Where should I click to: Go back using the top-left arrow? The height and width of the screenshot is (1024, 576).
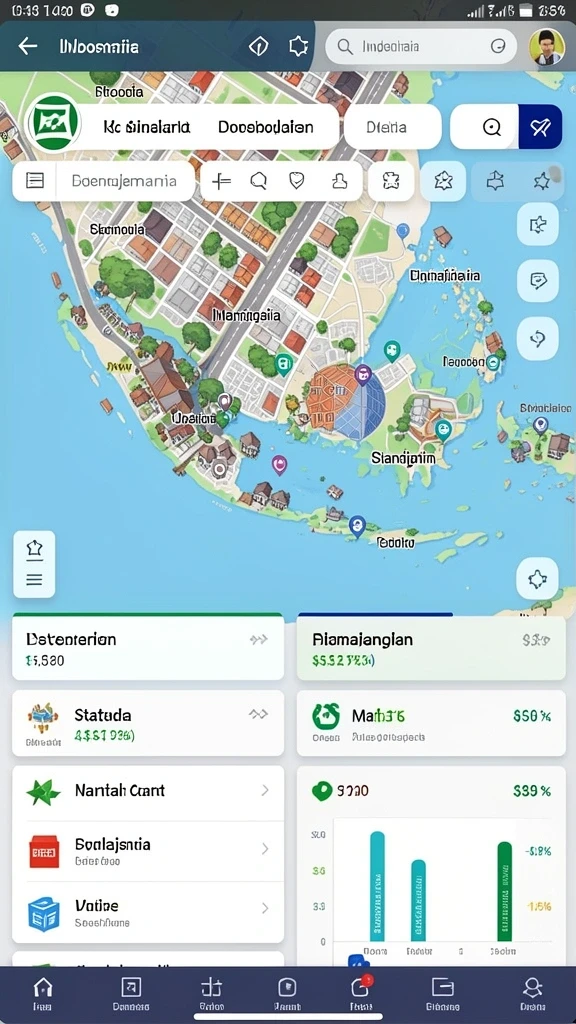click(x=27, y=46)
